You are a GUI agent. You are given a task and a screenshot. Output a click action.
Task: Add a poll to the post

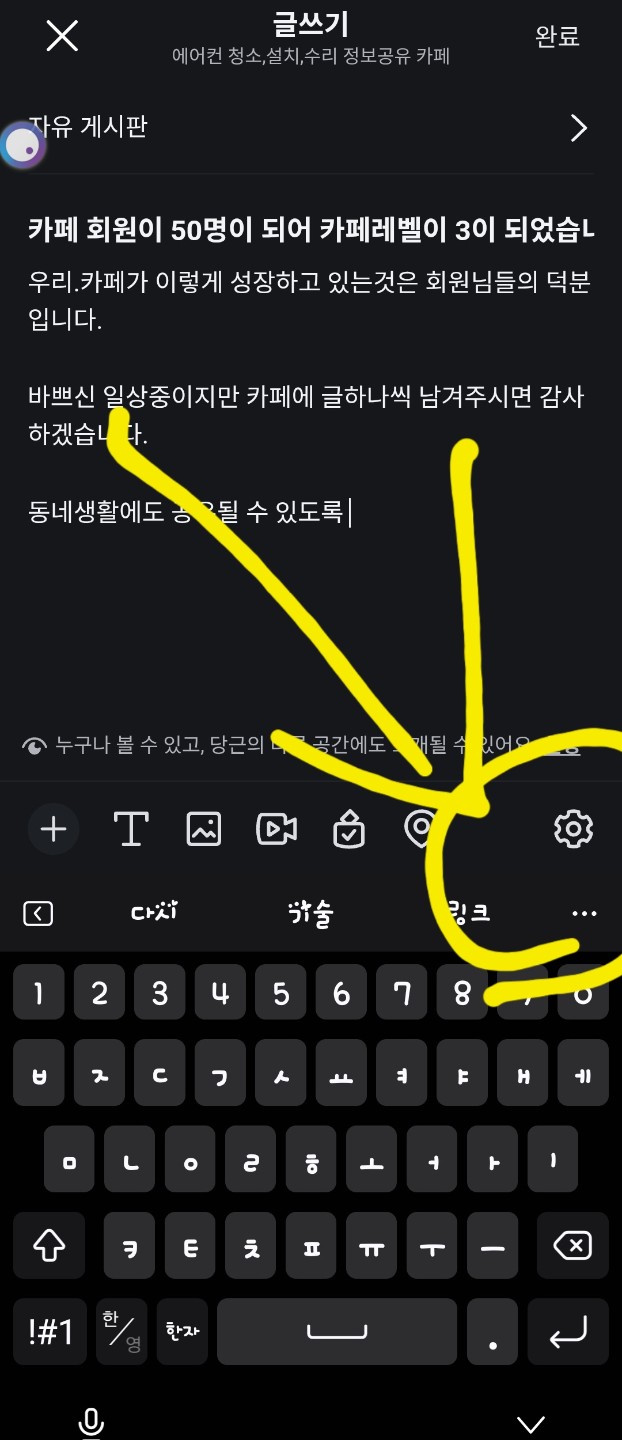pyautogui.click(x=348, y=829)
